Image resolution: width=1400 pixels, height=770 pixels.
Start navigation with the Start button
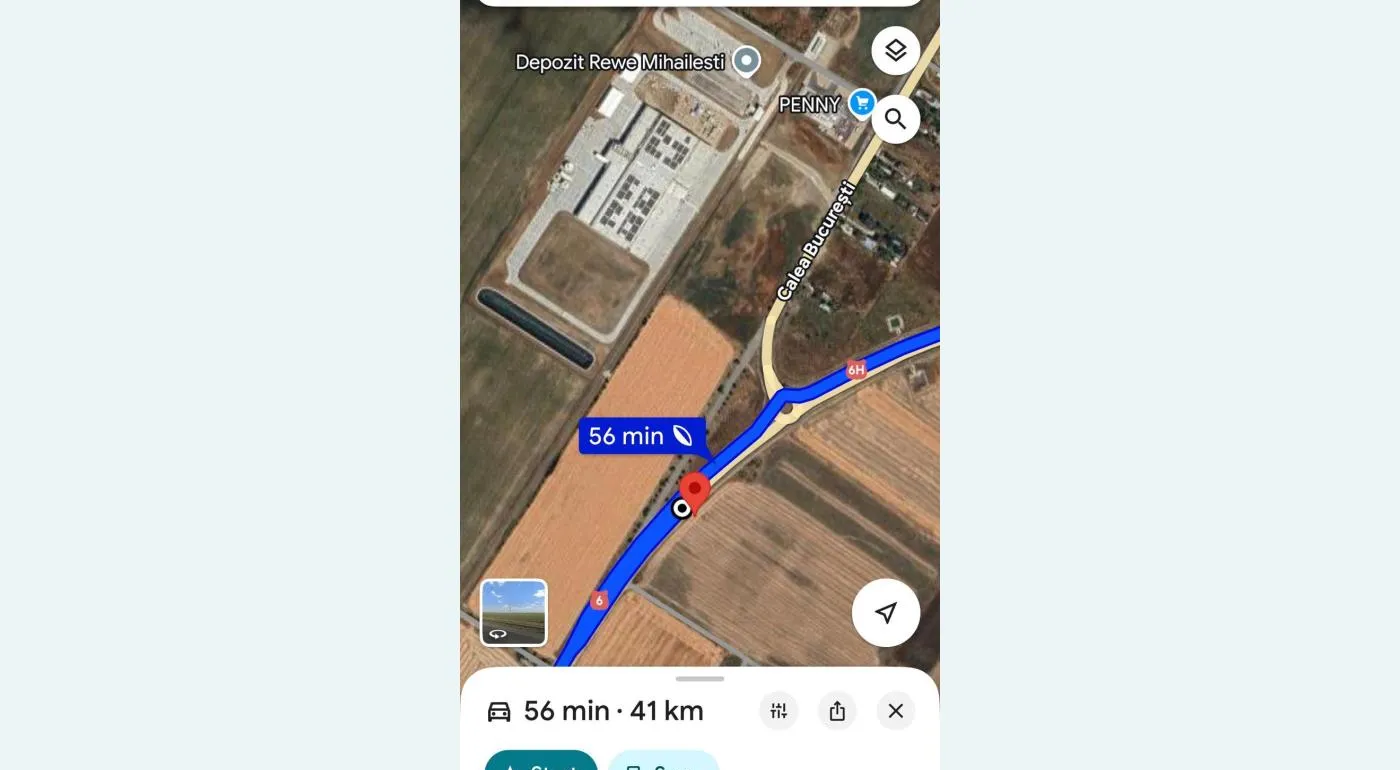click(541, 762)
